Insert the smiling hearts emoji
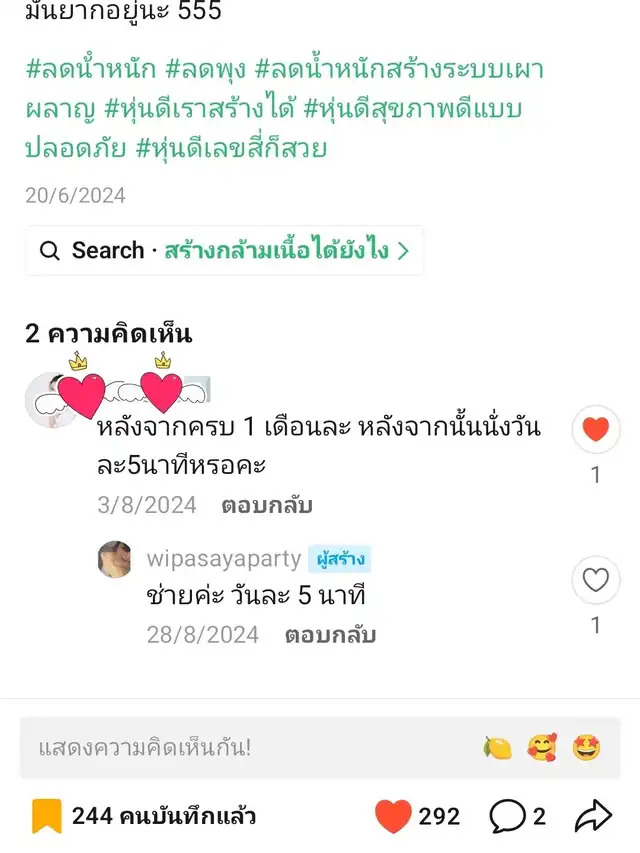 pyautogui.click(x=542, y=747)
